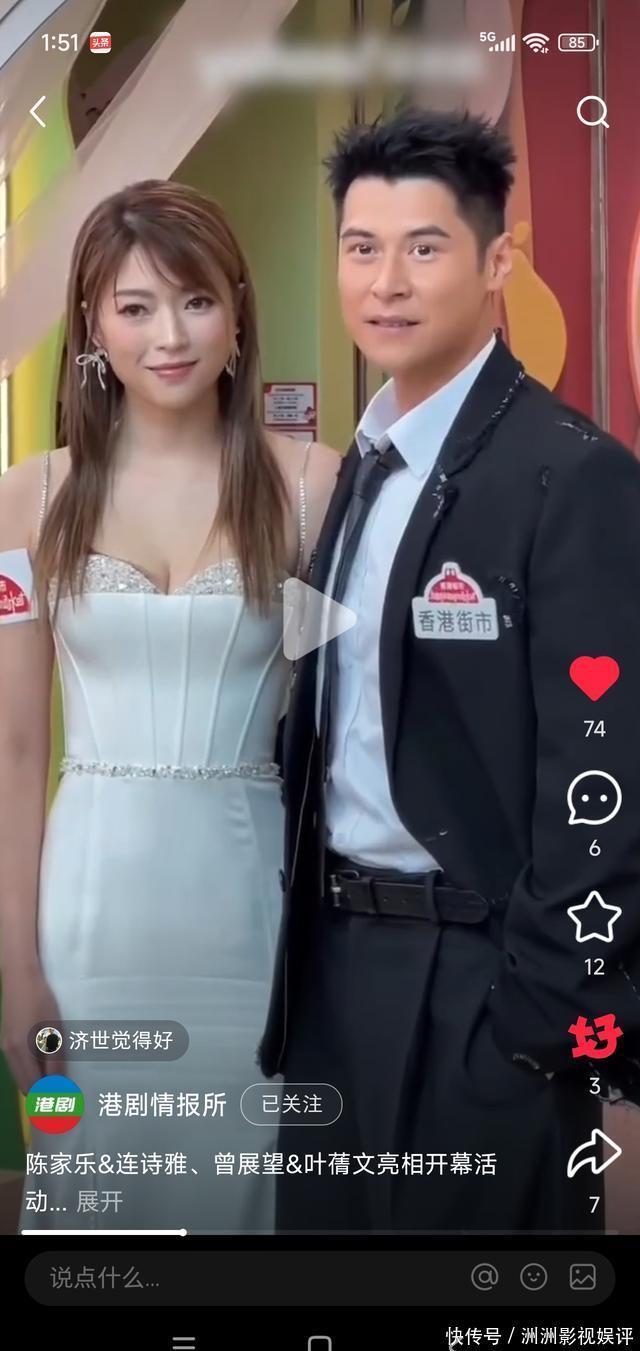Open the comments bubble
The image size is (640, 1351).
click(x=594, y=799)
